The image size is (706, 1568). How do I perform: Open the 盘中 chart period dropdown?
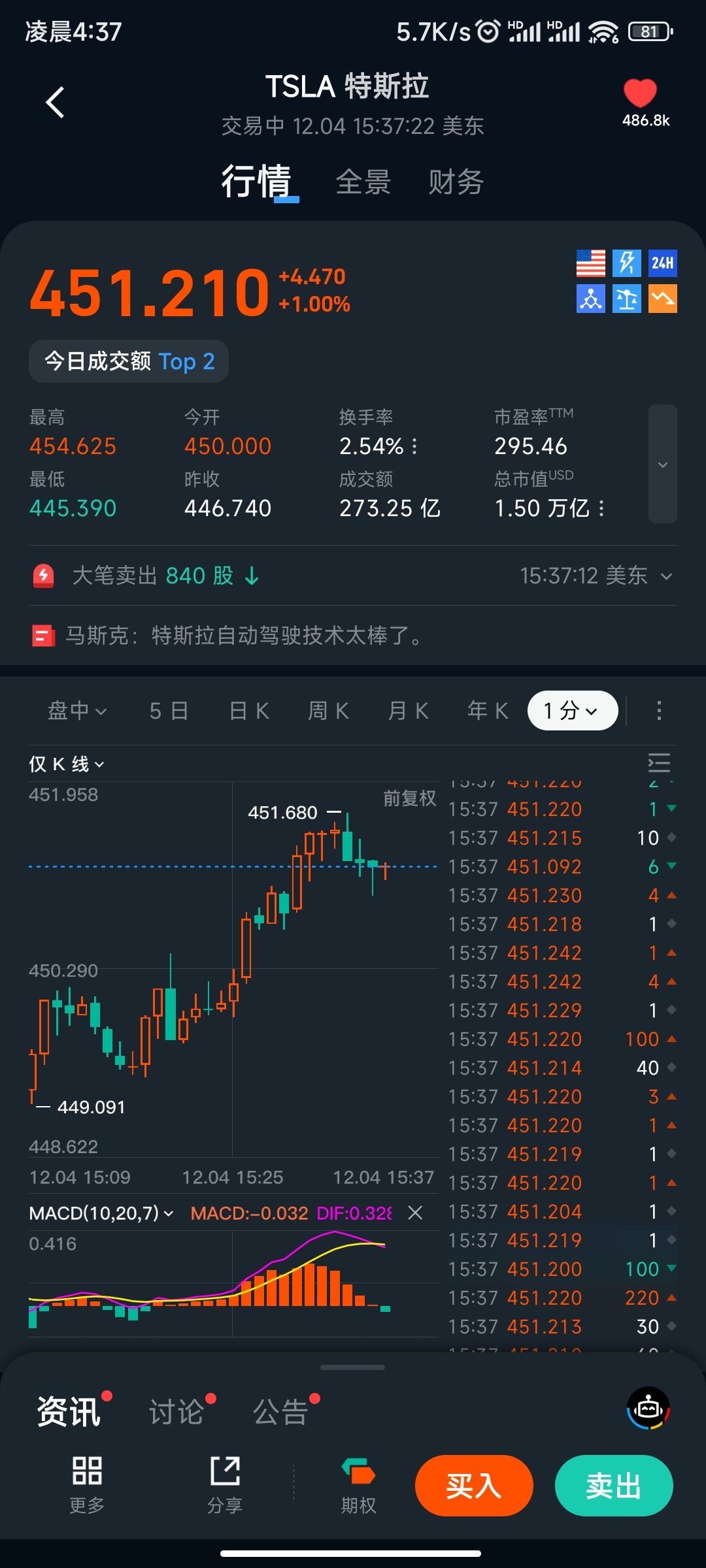tap(76, 711)
